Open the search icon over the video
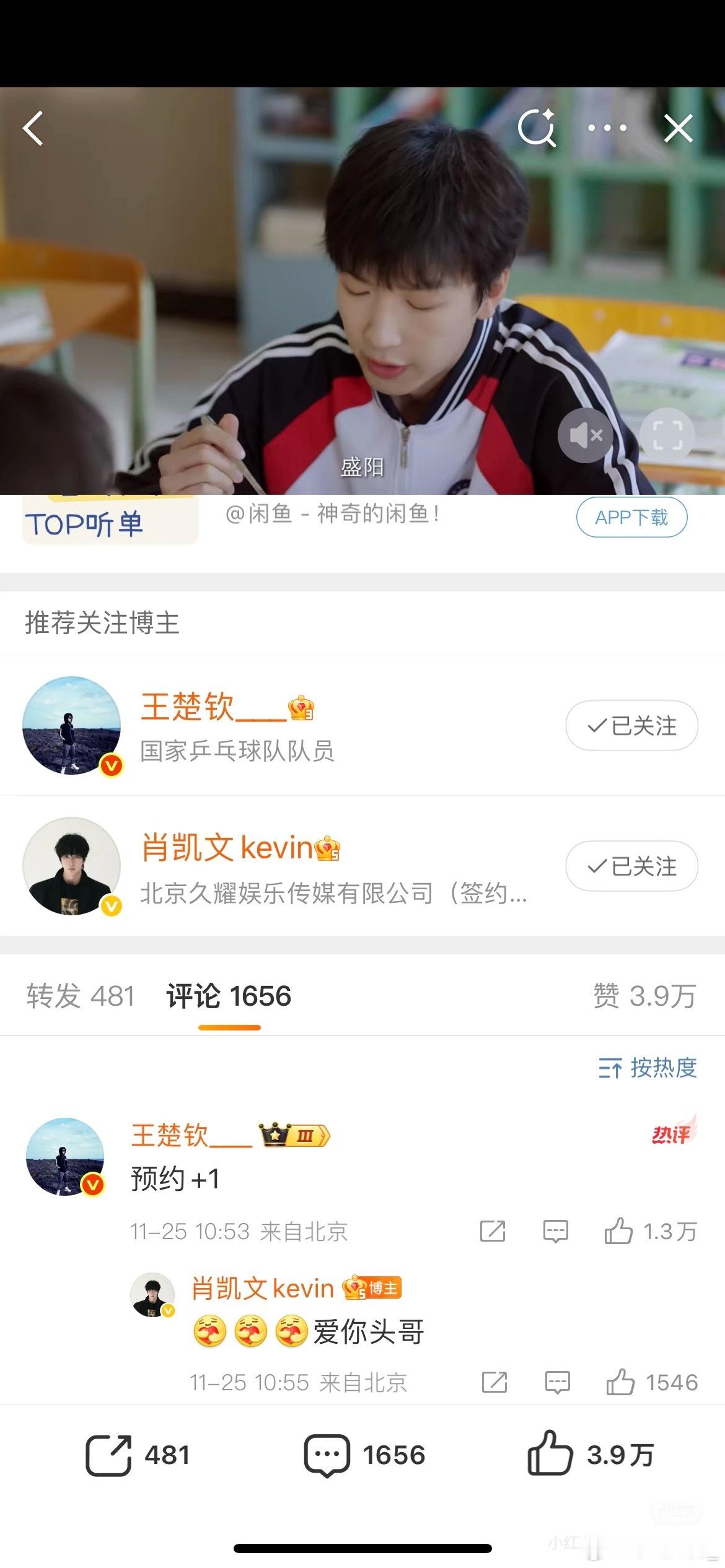Screen dimensions: 725x1568 coord(537,128)
